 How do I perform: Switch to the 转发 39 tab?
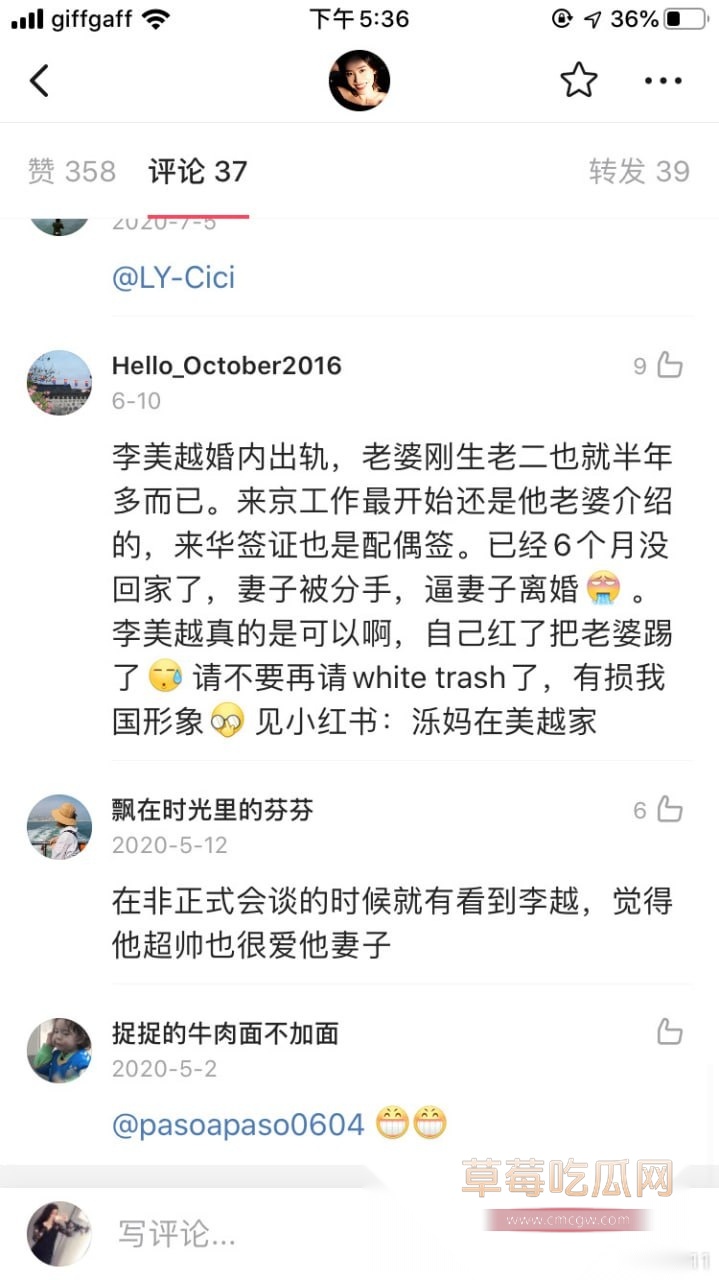pos(639,172)
